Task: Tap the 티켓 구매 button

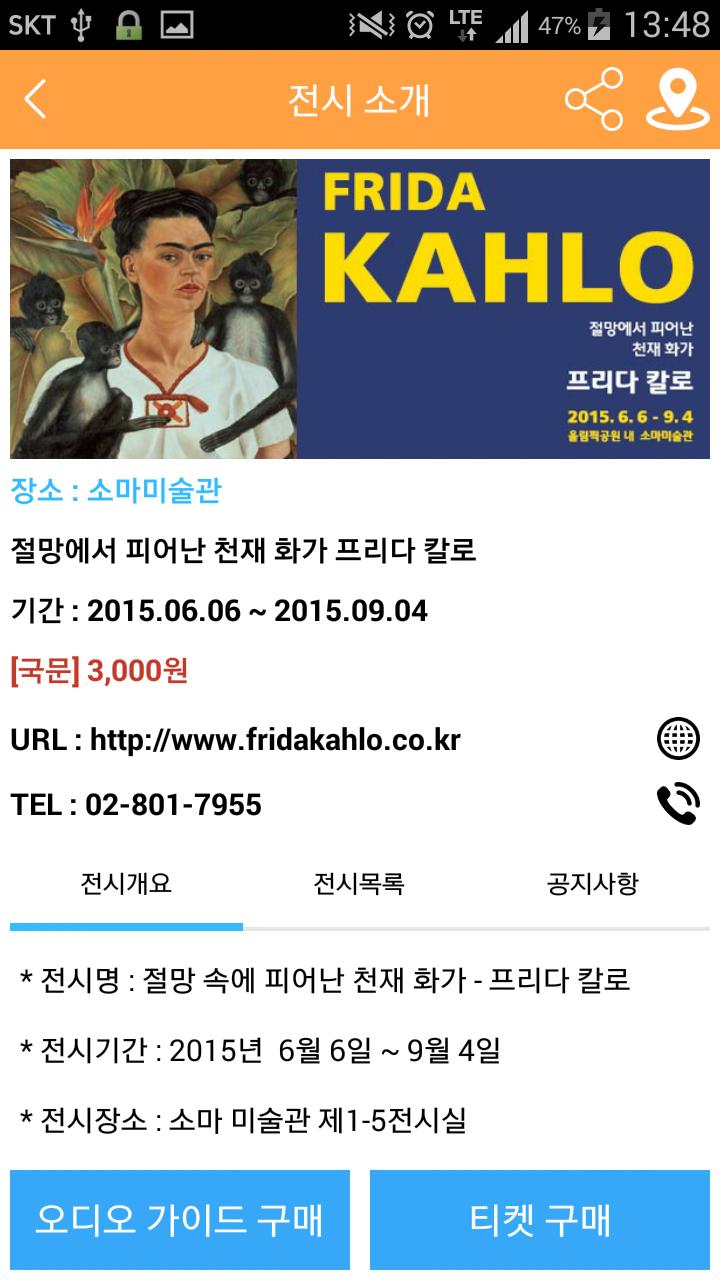Action: tap(540, 1220)
